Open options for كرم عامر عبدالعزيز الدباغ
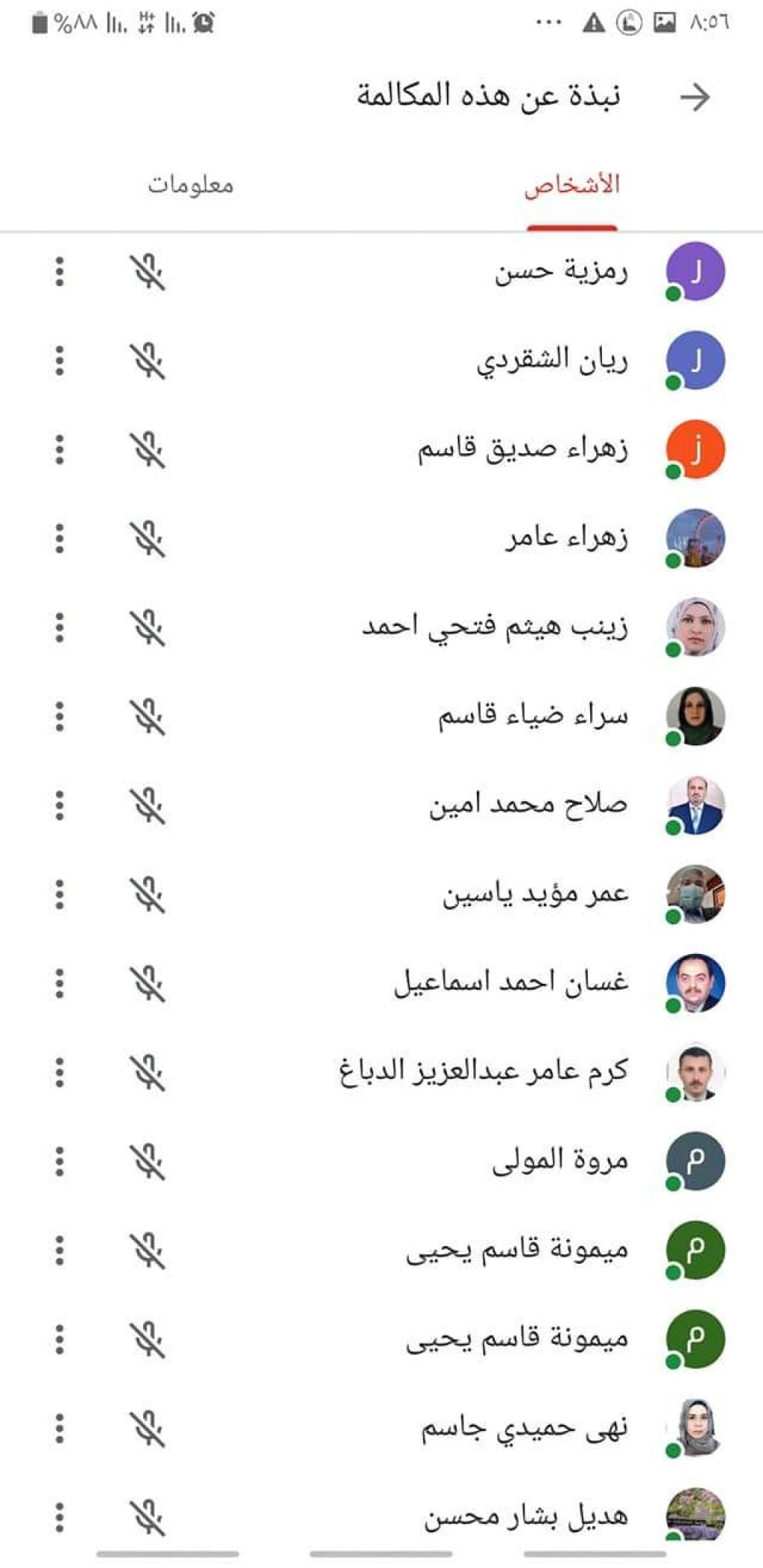The height and width of the screenshot is (1568, 763). tap(60, 1072)
